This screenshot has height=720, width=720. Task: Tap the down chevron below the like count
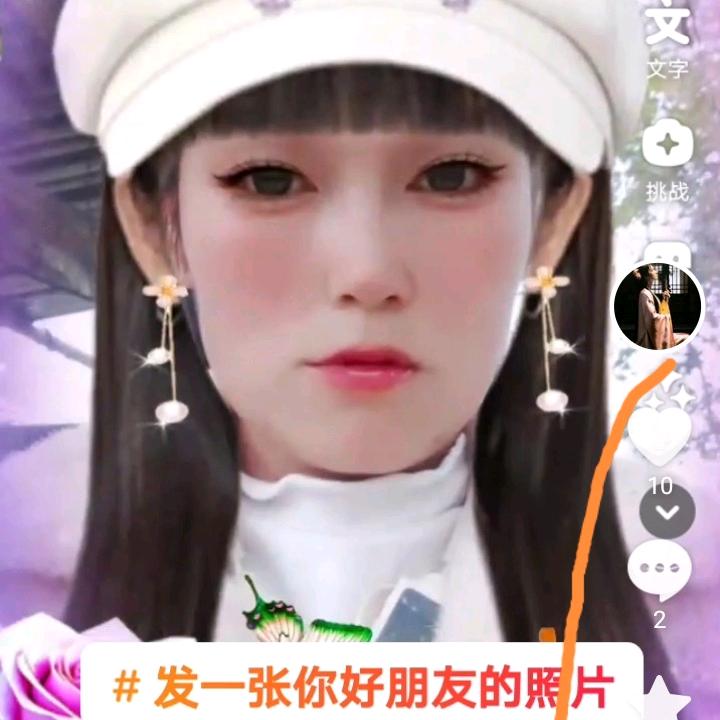[x=667, y=512]
